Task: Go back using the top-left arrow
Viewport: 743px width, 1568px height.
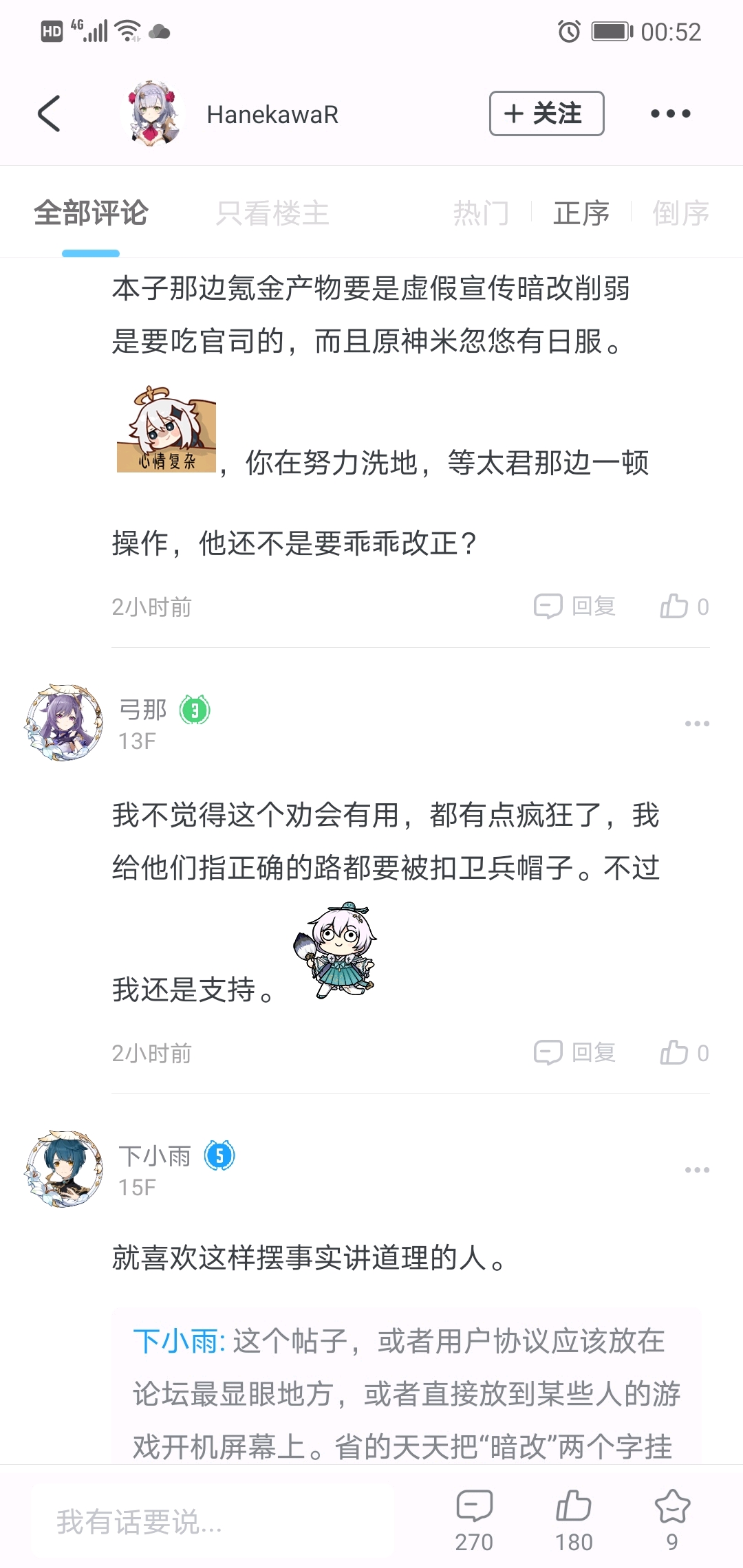Action: click(x=49, y=113)
